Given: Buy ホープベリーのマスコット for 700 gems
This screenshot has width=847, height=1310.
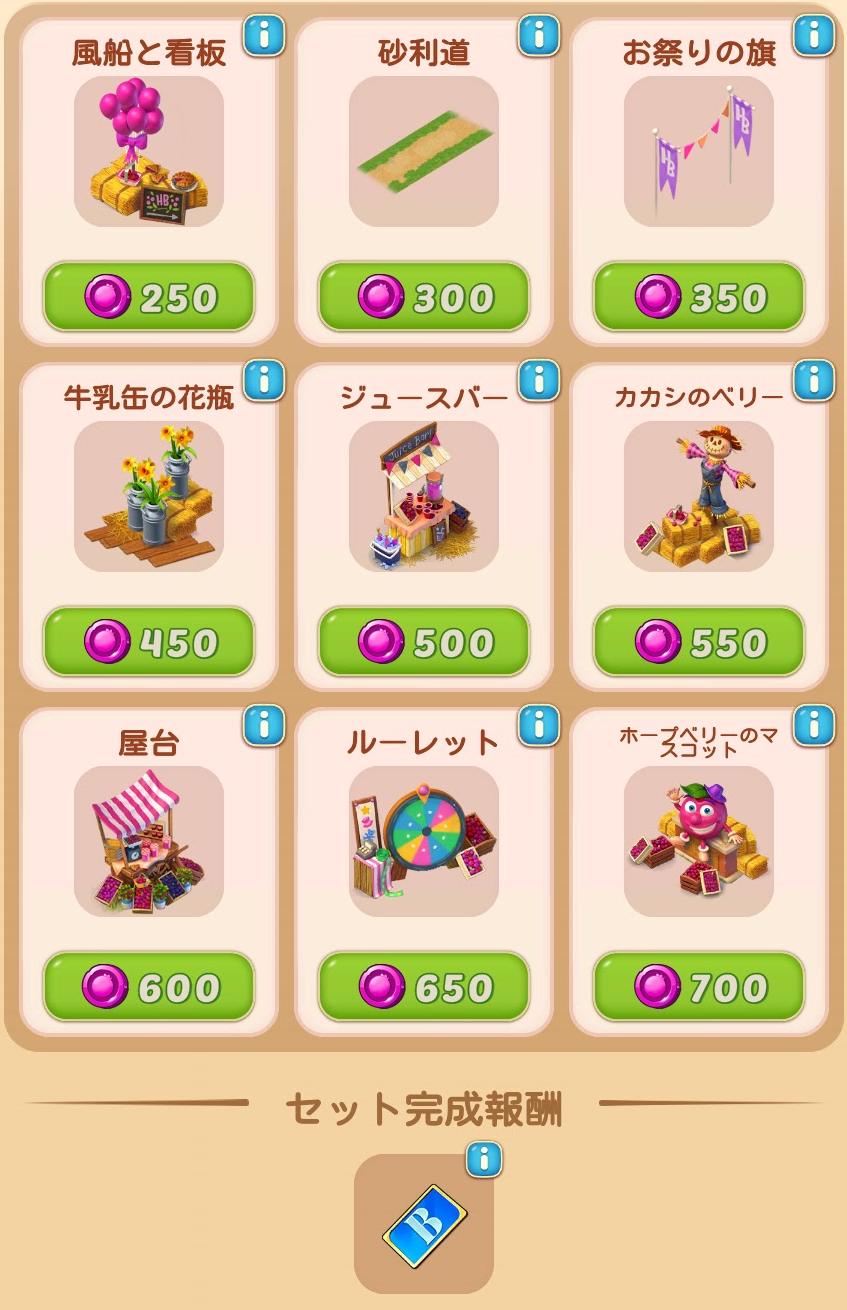Looking at the screenshot, I should click(698, 987).
